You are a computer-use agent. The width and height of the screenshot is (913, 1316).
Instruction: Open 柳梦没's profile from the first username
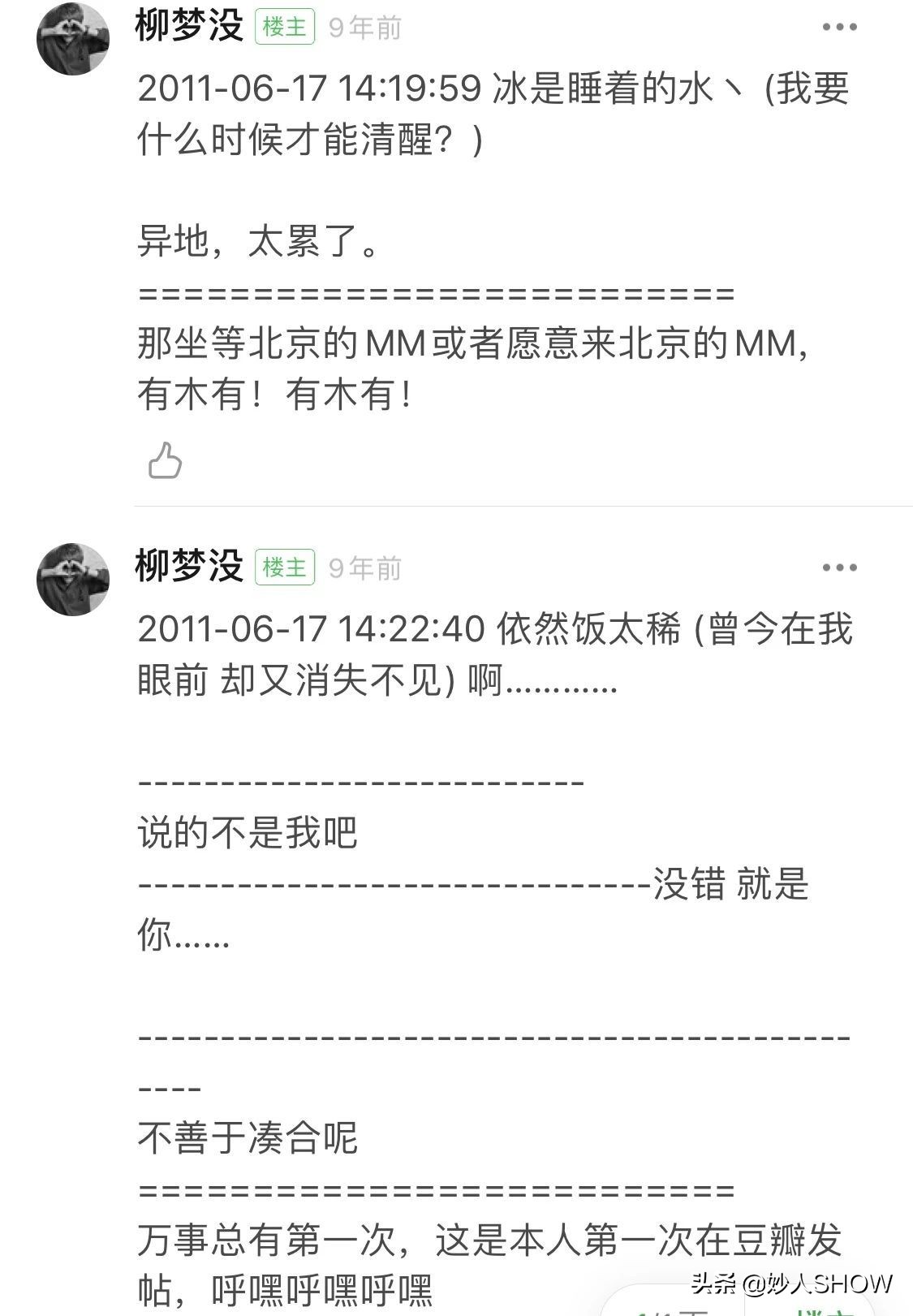[191, 24]
